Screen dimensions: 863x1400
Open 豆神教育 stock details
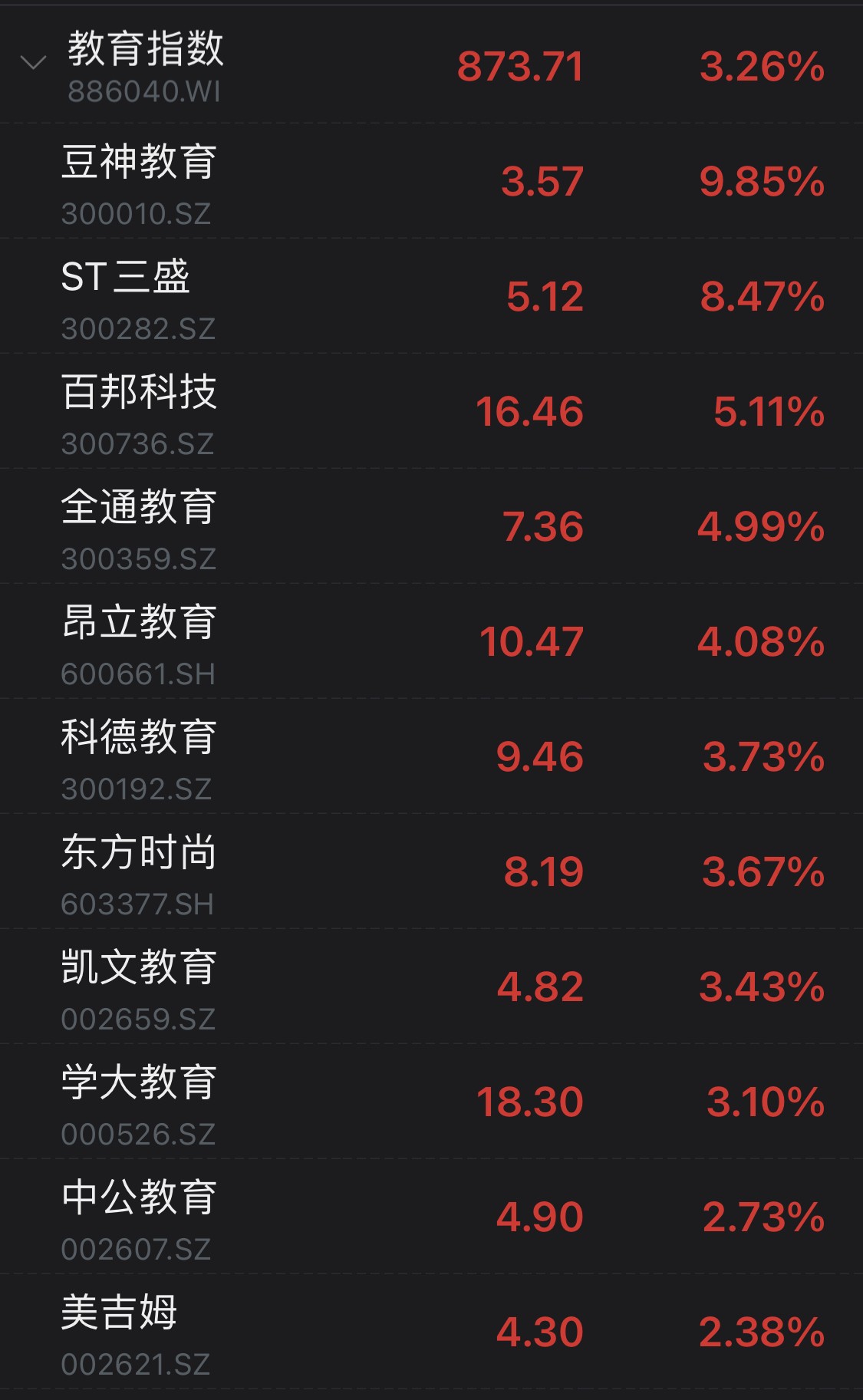(431, 181)
